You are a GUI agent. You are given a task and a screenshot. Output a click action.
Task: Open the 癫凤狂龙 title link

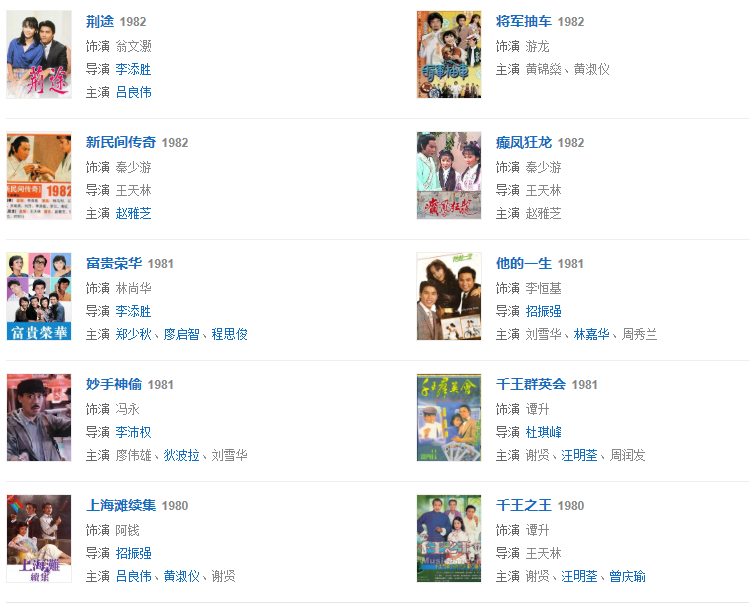[524, 142]
